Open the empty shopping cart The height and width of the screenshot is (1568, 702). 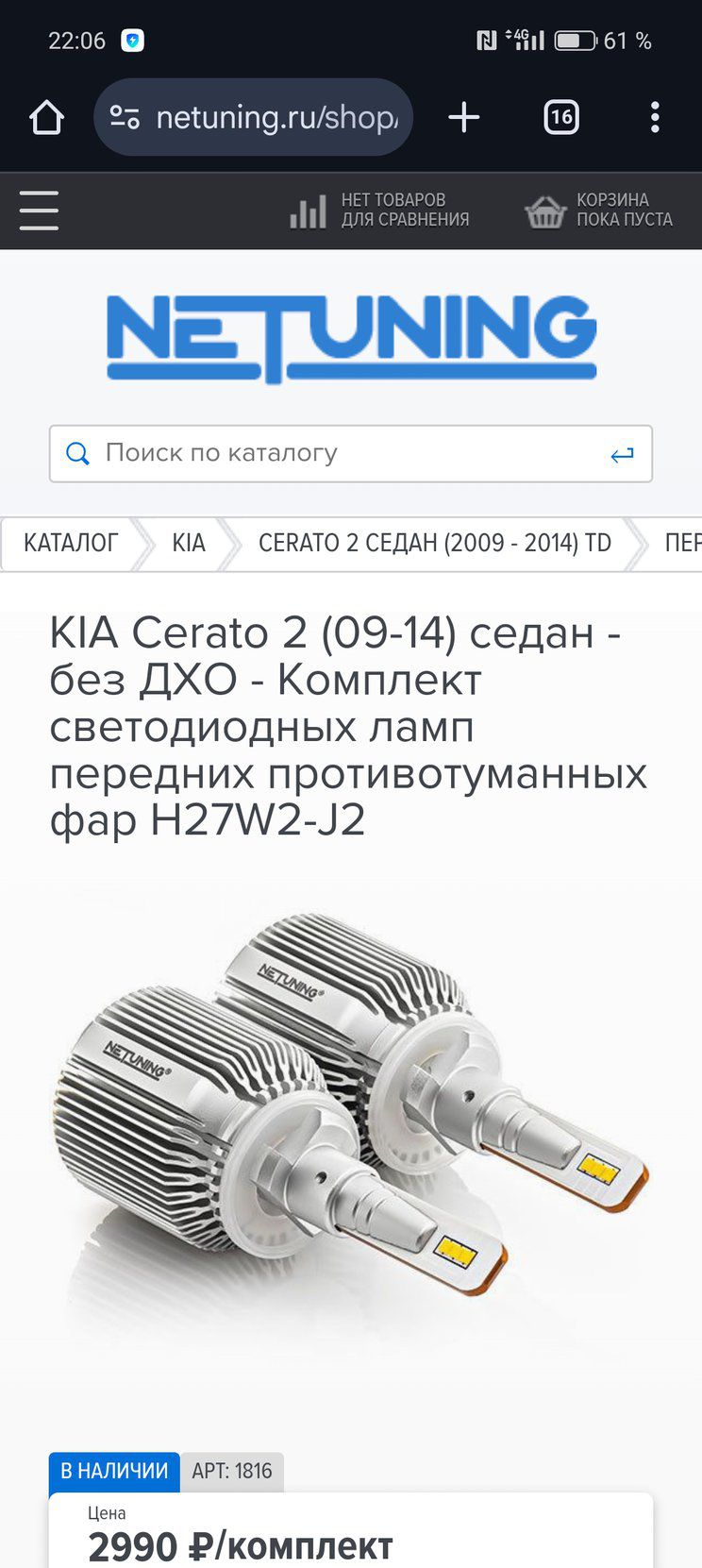[x=599, y=211]
